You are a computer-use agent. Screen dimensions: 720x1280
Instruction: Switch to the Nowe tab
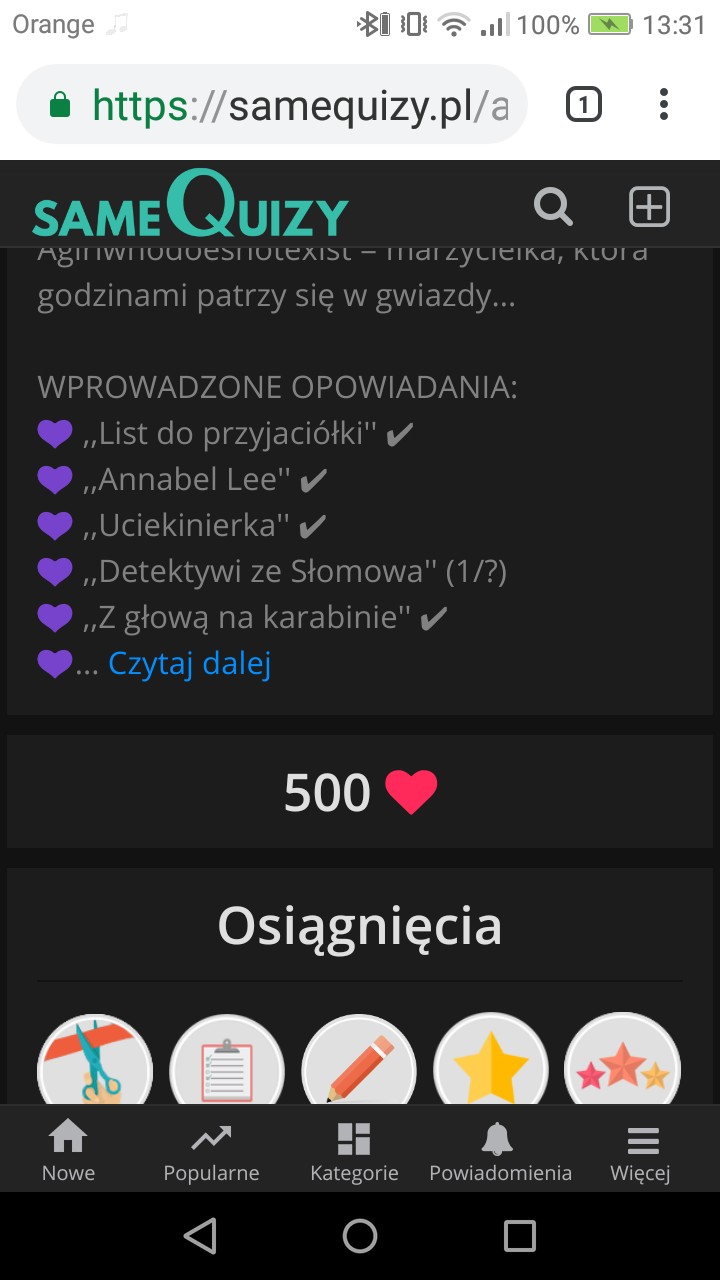68,1150
